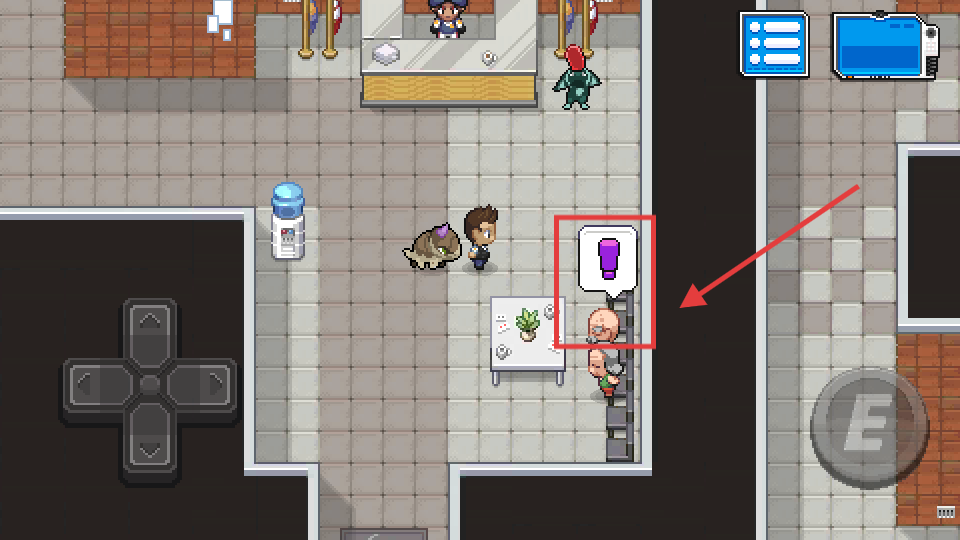Image resolution: width=960 pixels, height=540 pixels.
Task: Tap the D-pad up arrow
Action: point(149,326)
